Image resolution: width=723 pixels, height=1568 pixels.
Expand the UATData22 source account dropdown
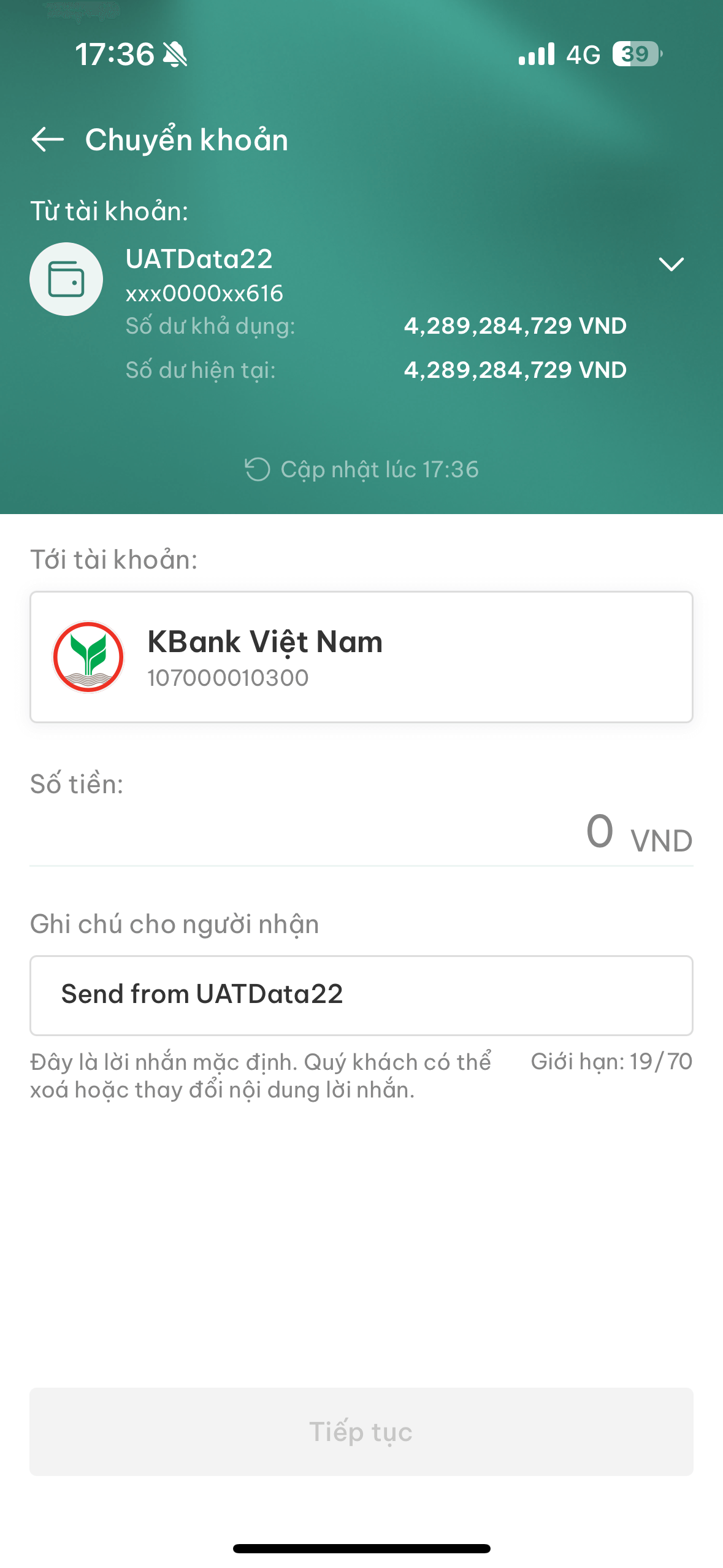(671, 264)
